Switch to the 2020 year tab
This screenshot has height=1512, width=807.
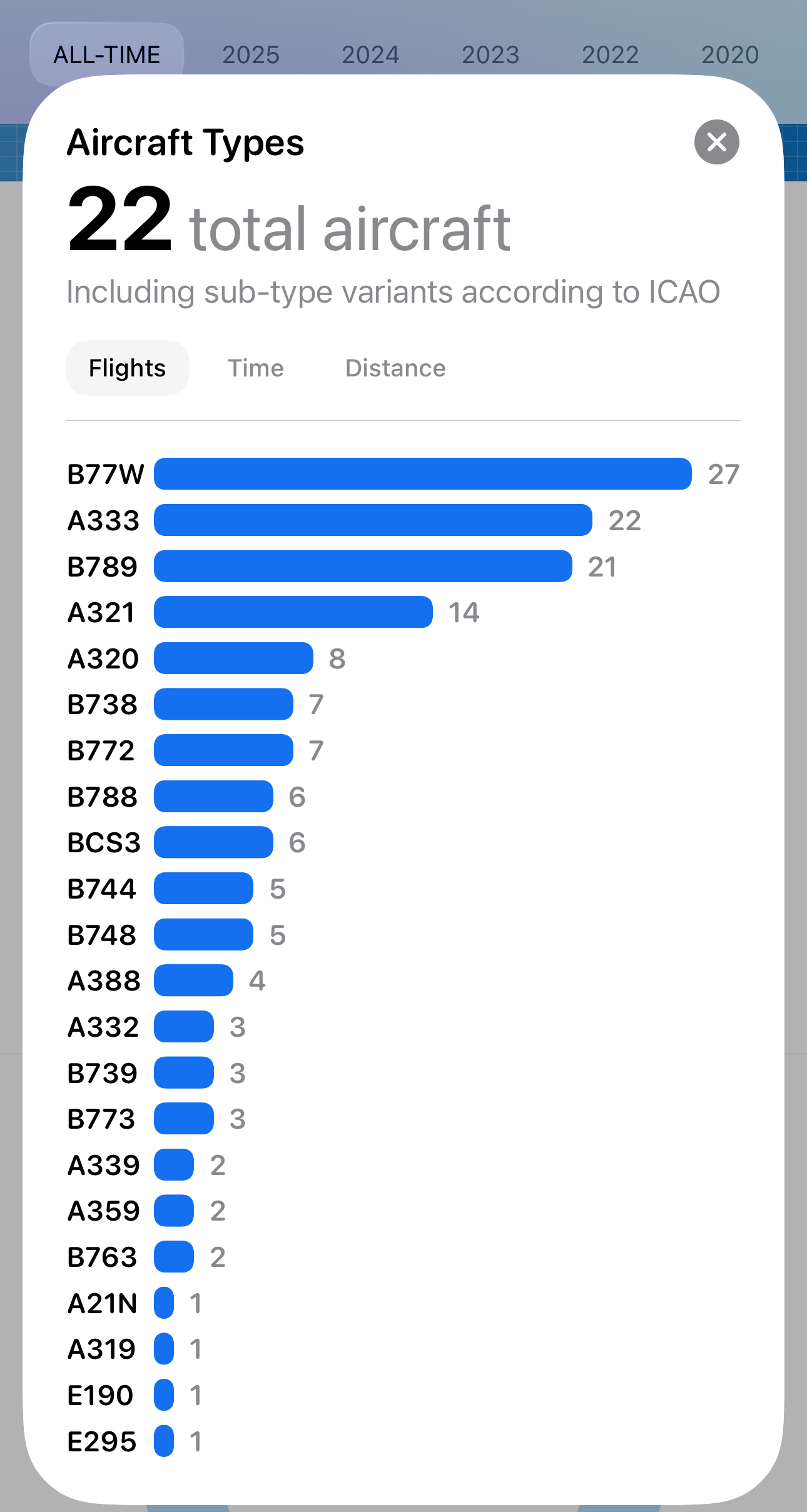730,54
